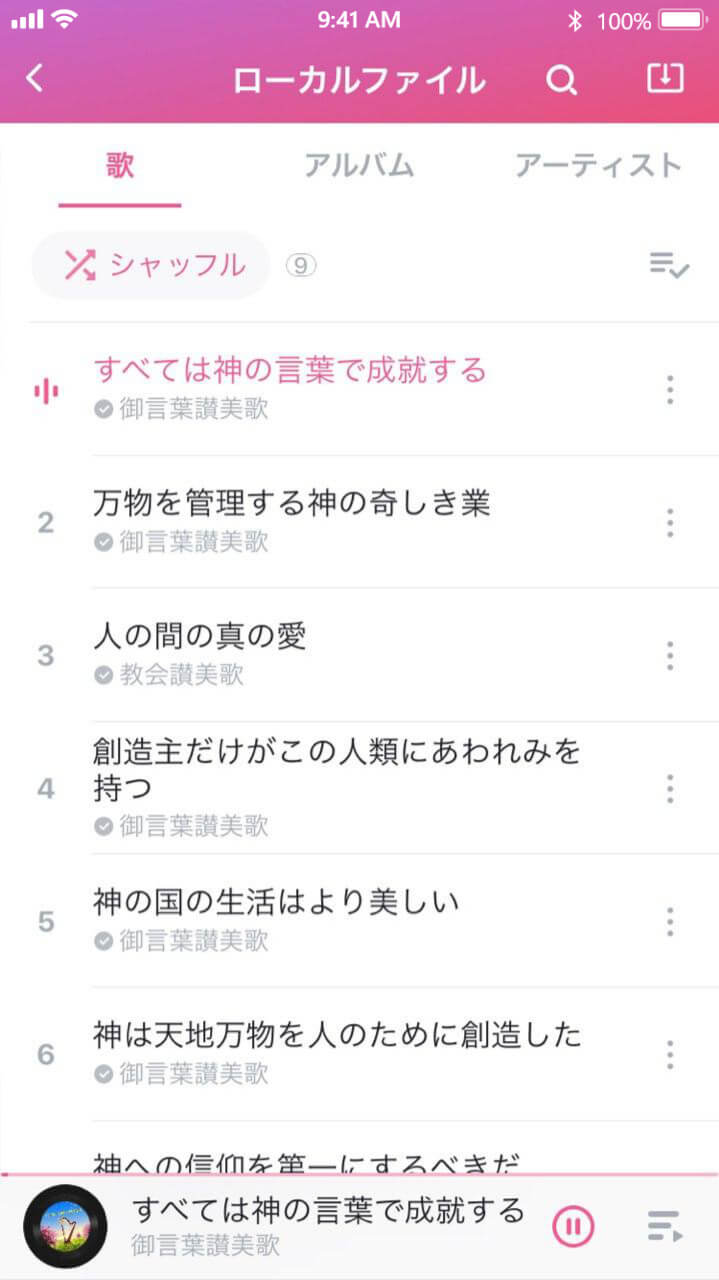Play song 神の国の生活はより美しい
This screenshot has height=1280, width=719.
click(276, 902)
